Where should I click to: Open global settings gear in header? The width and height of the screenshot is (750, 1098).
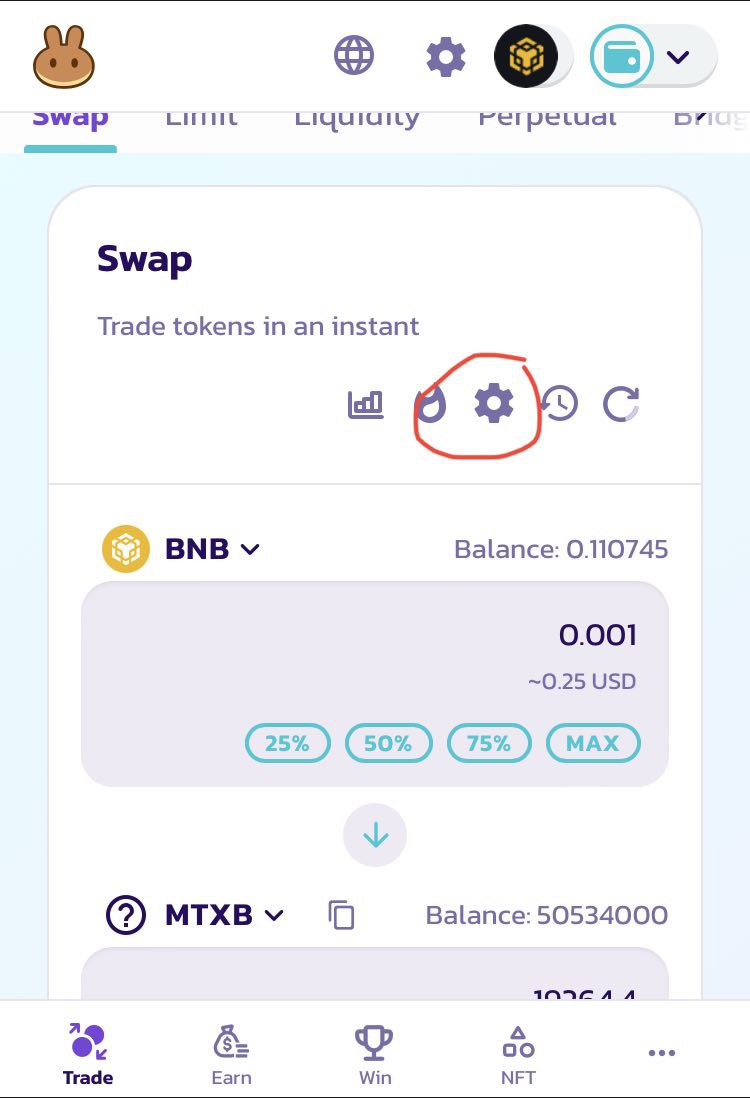446,56
